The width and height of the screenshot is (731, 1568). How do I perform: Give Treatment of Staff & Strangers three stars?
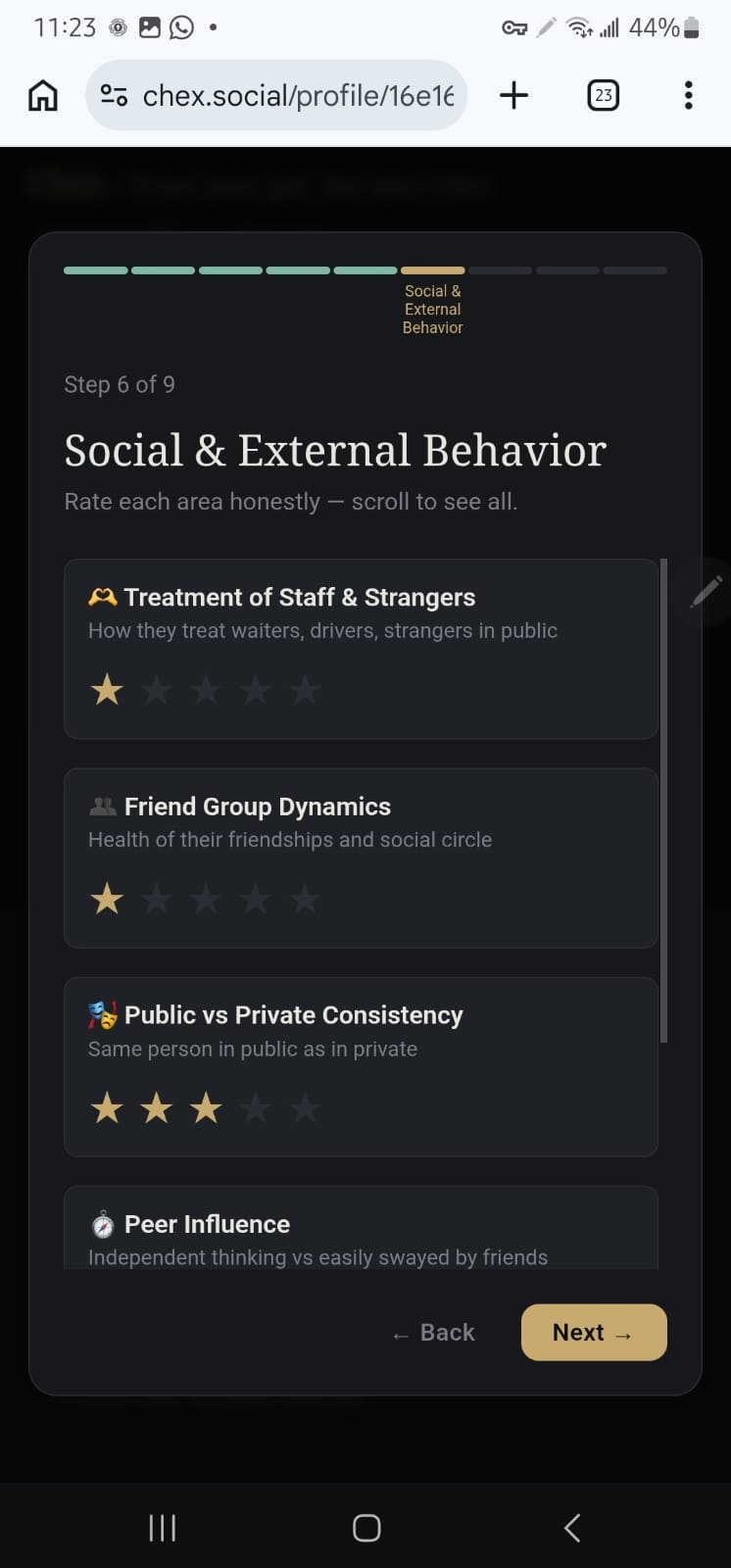pyautogui.click(x=206, y=690)
